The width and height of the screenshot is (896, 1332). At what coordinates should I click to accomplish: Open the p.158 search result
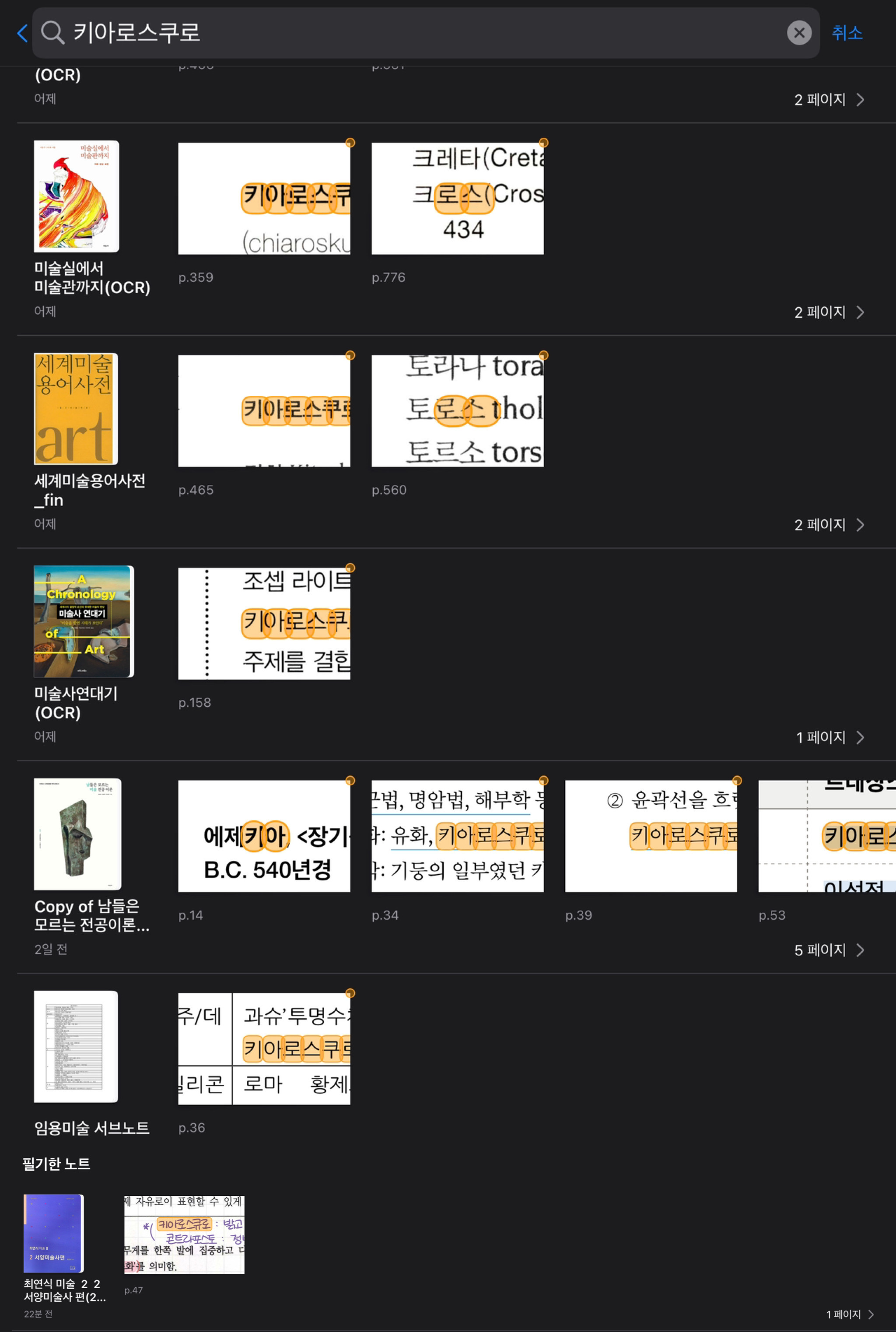pyautogui.click(x=264, y=624)
